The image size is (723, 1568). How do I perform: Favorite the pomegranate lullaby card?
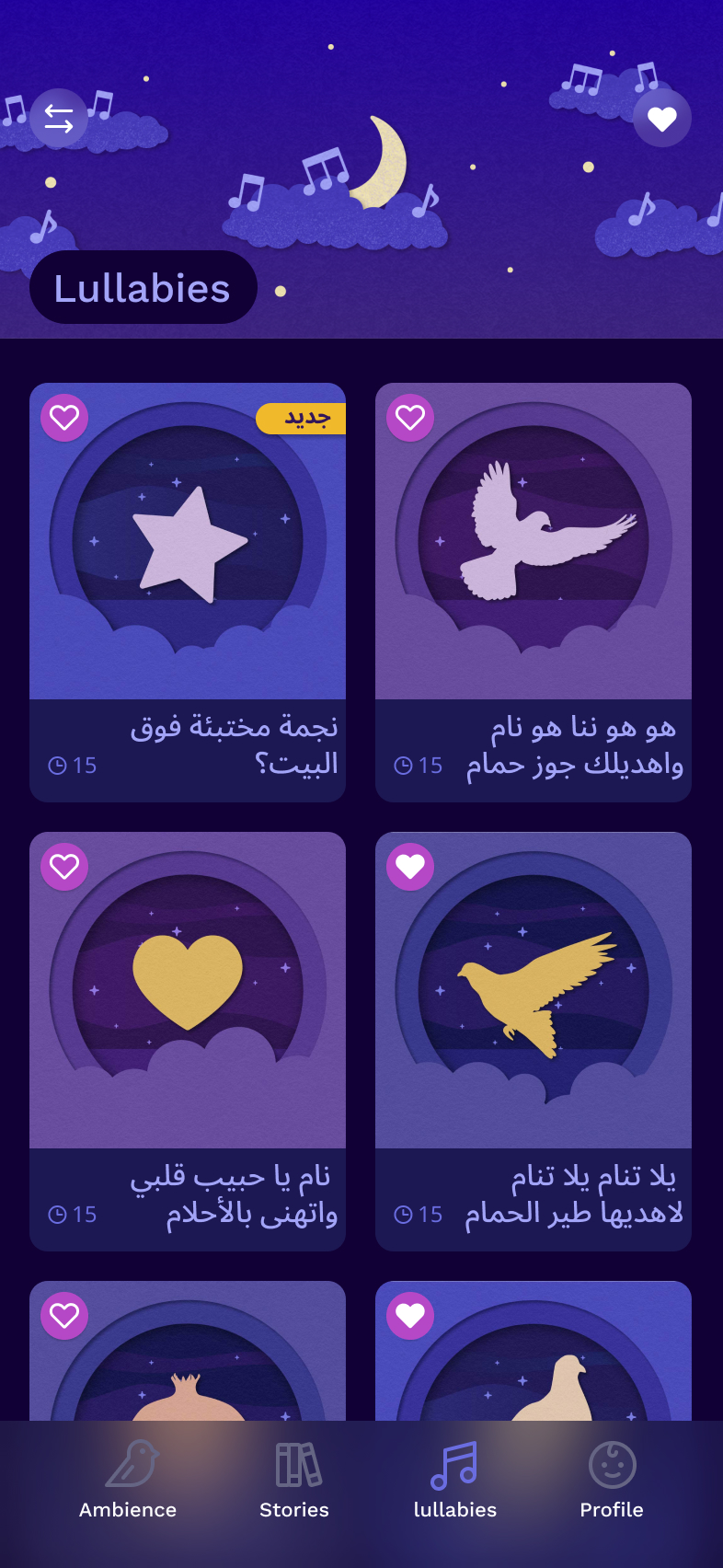click(x=64, y=1316)
